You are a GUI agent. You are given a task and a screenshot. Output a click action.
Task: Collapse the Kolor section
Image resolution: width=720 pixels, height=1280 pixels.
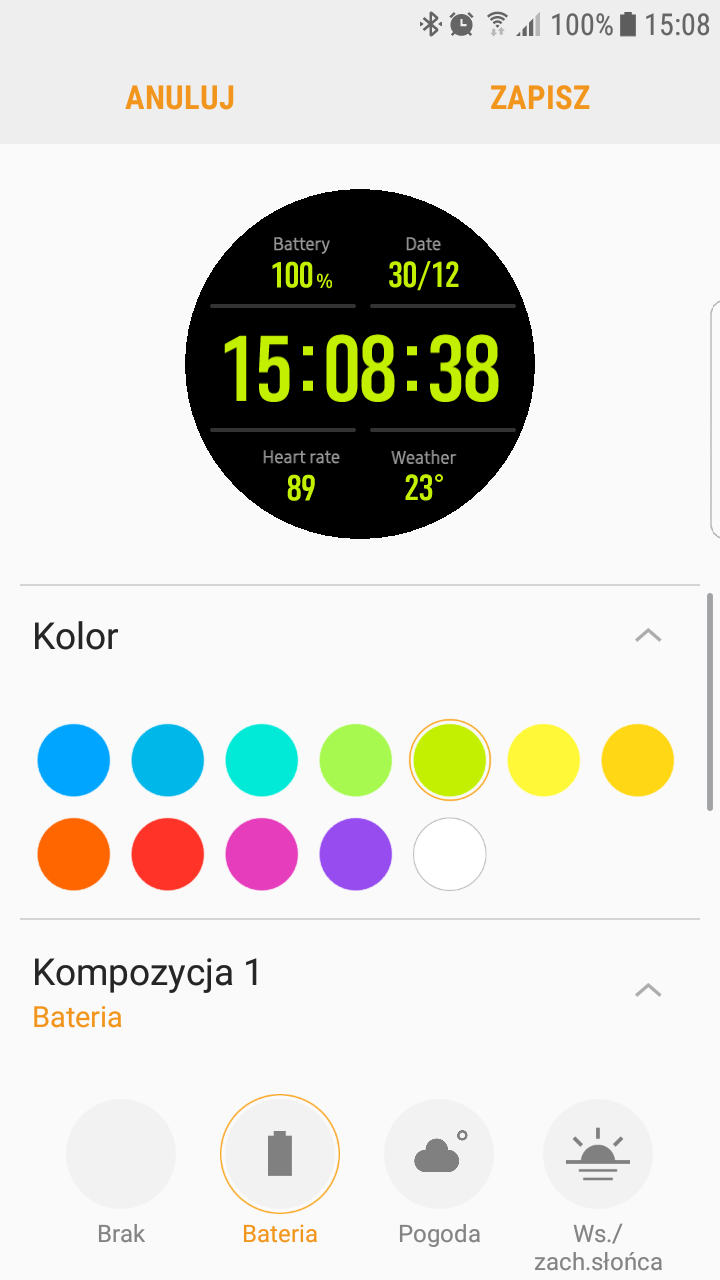[648, 635]
